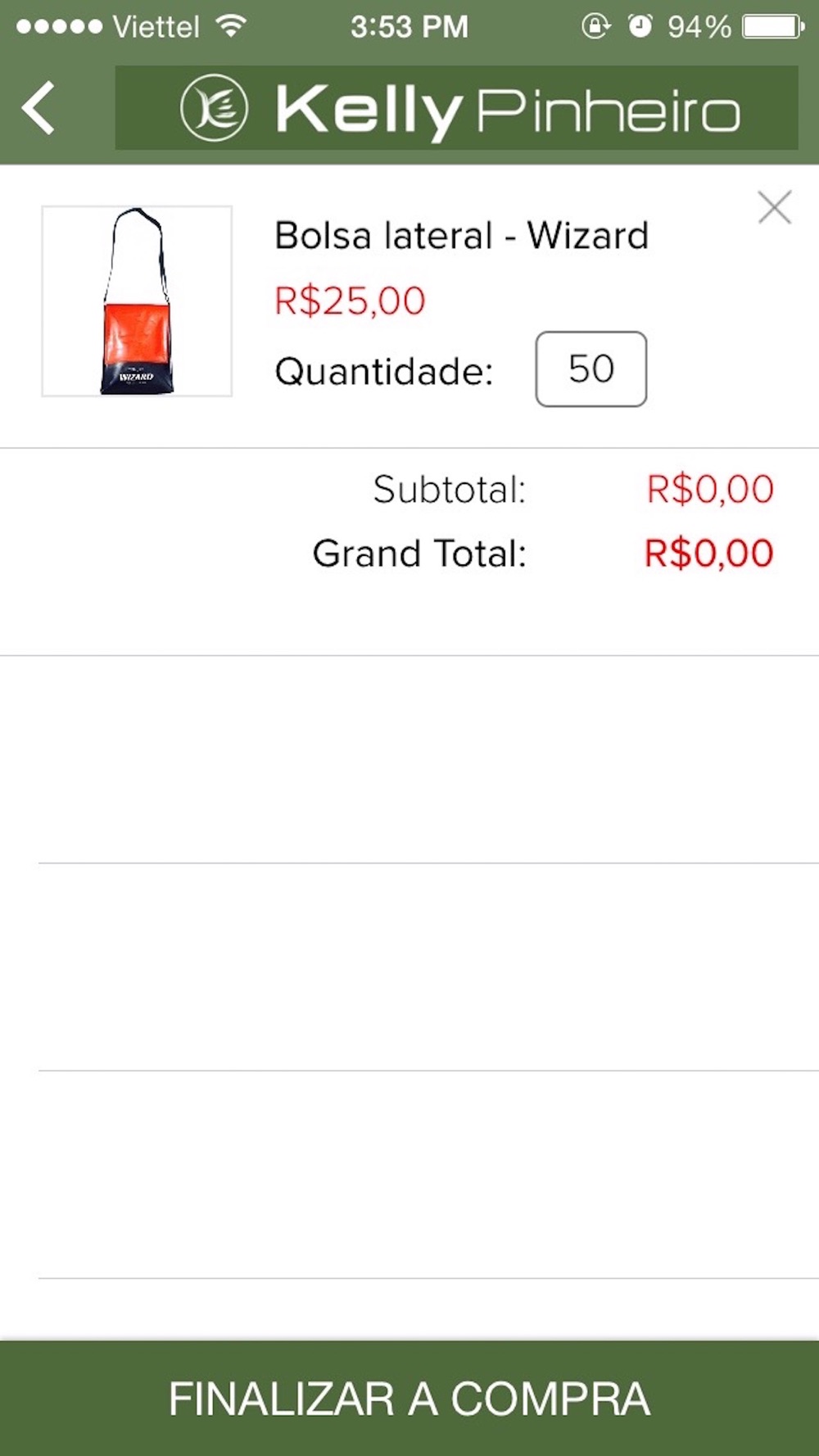Go back with the header arrow
The width and height of the screenshot is (819, 1456).
click(38, 107)
